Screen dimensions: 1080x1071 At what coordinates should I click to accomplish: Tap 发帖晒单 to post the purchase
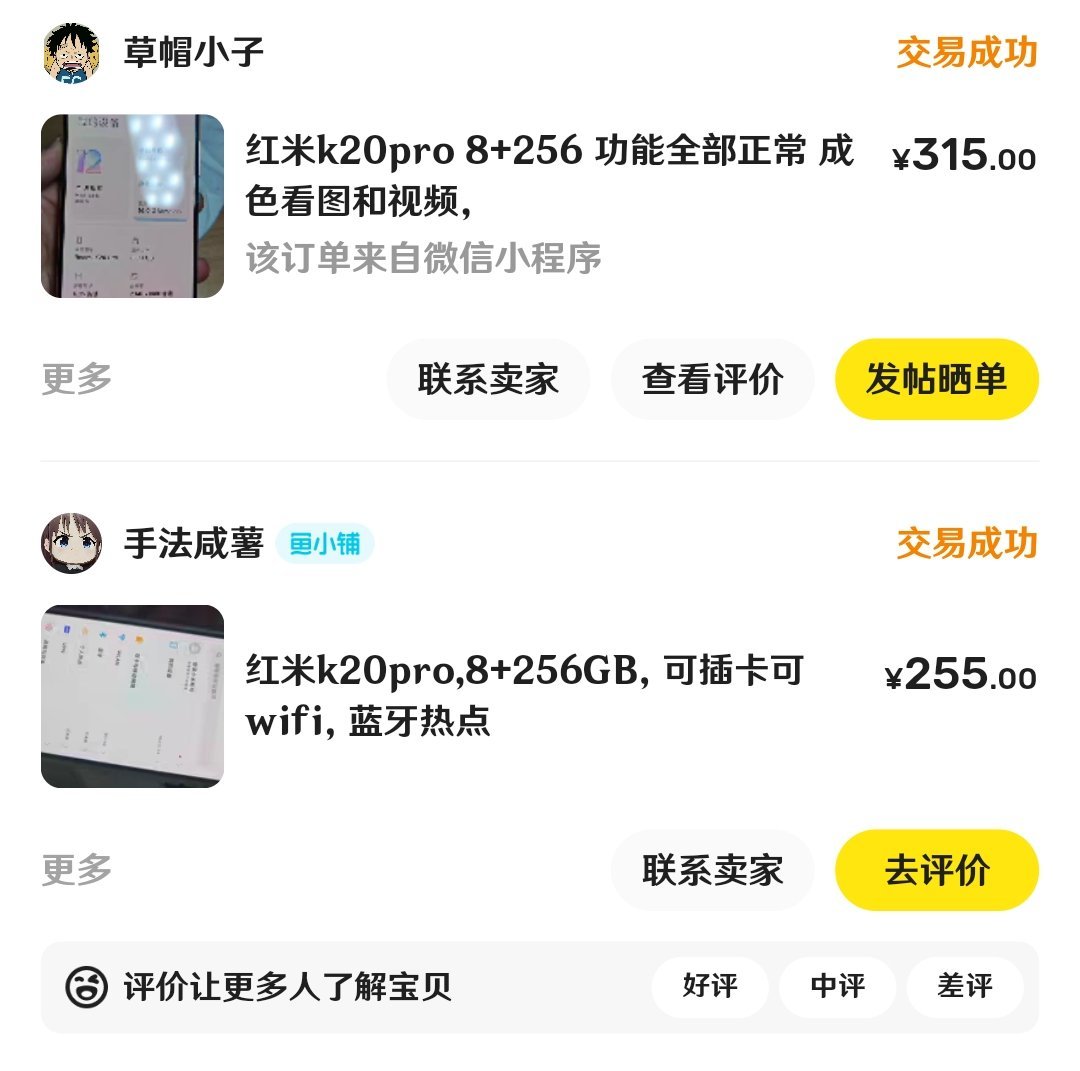pyautogui.click(x=936, y=379)
